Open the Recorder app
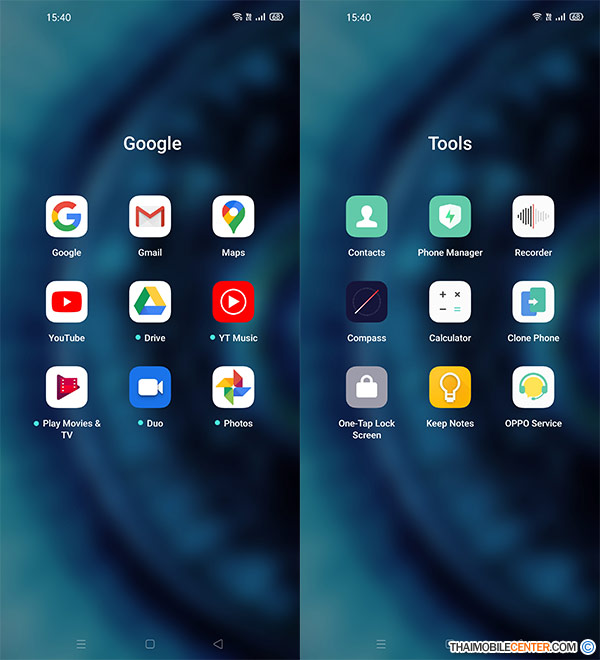The height and width of the screenshot is (660, 600). point(533,216)
